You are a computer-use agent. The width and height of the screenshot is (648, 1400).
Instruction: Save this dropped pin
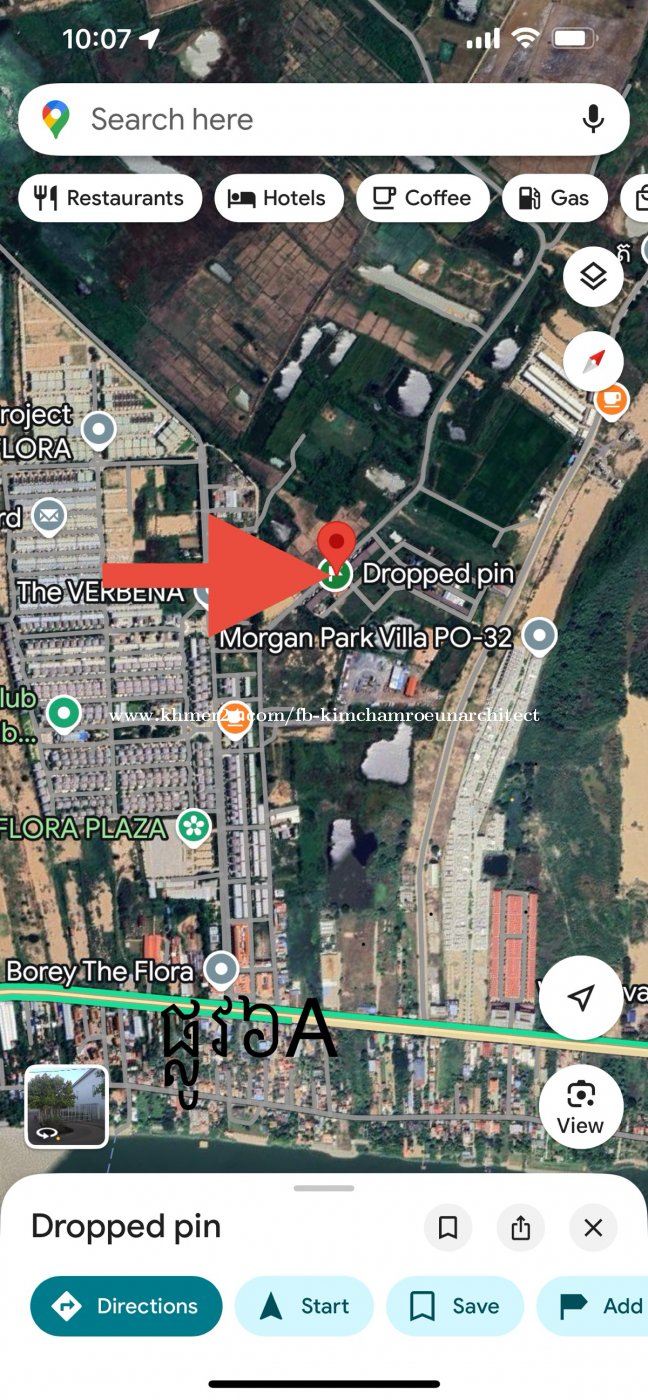click(x=455, y=1306)
